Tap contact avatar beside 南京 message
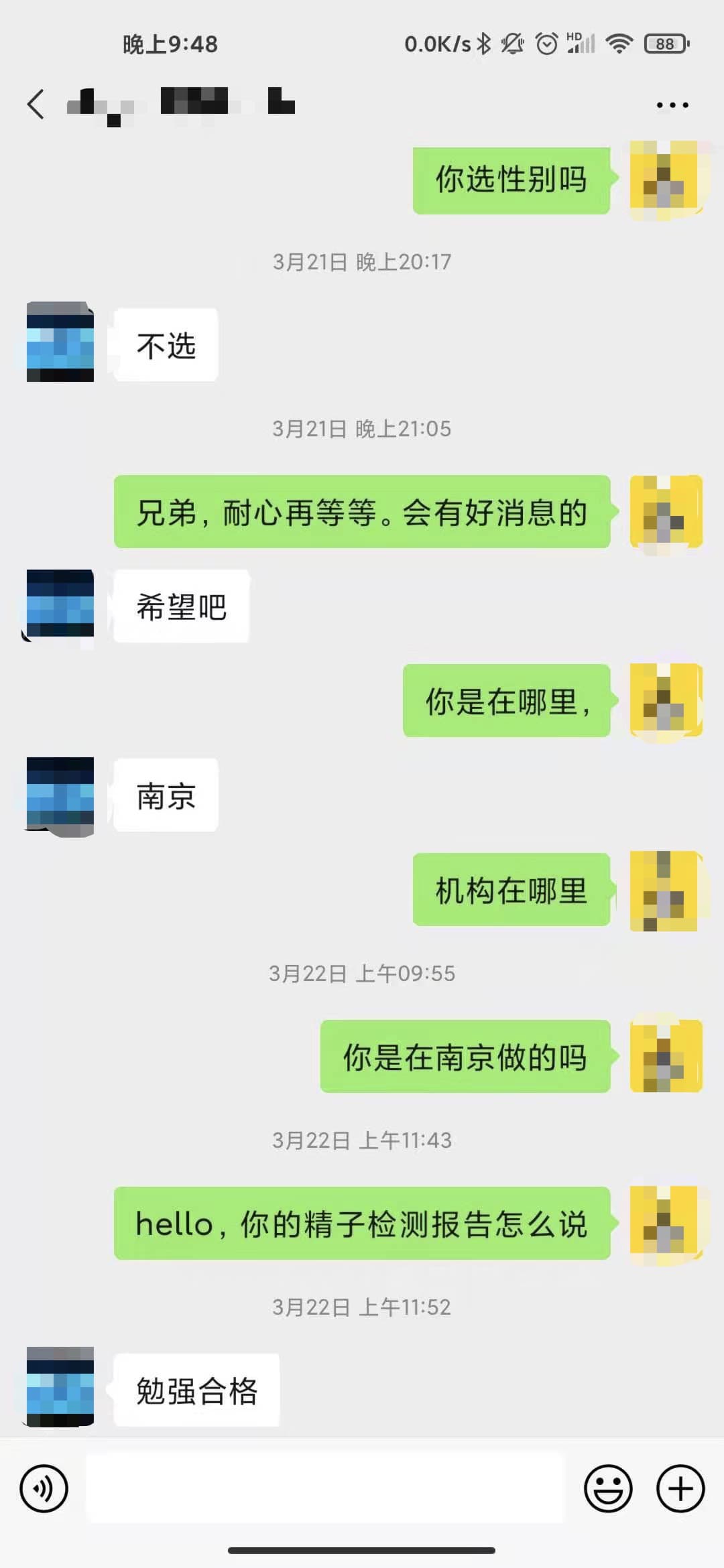The height and width of the screenshot is (1568, 724). click(x=60, y=795)
